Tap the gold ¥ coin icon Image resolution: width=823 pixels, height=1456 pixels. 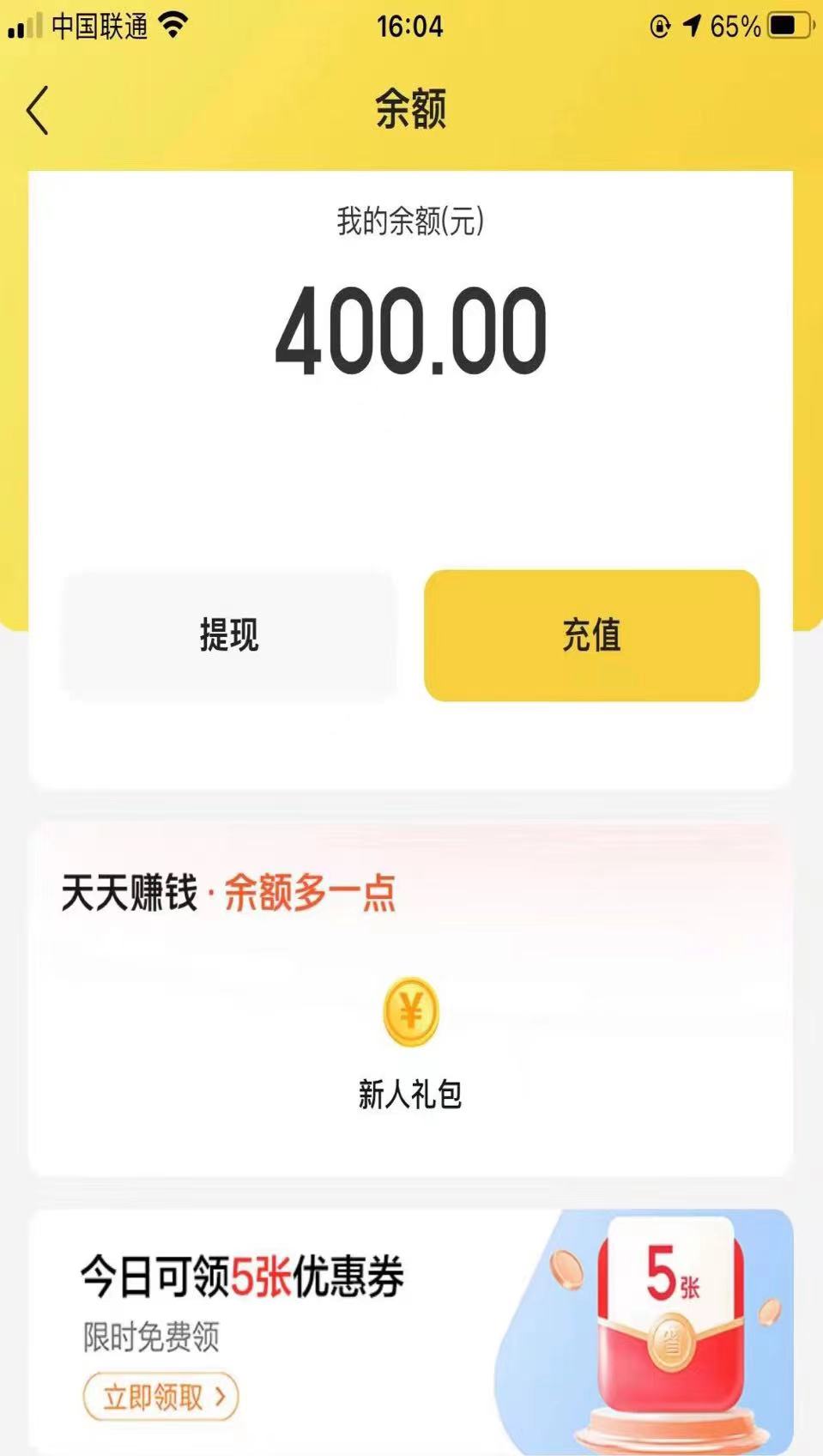tap(411, 1013)
